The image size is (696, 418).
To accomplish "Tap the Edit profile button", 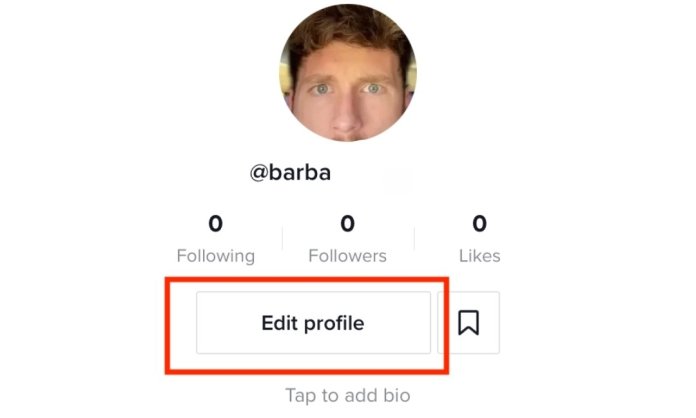I will (313, 323).
